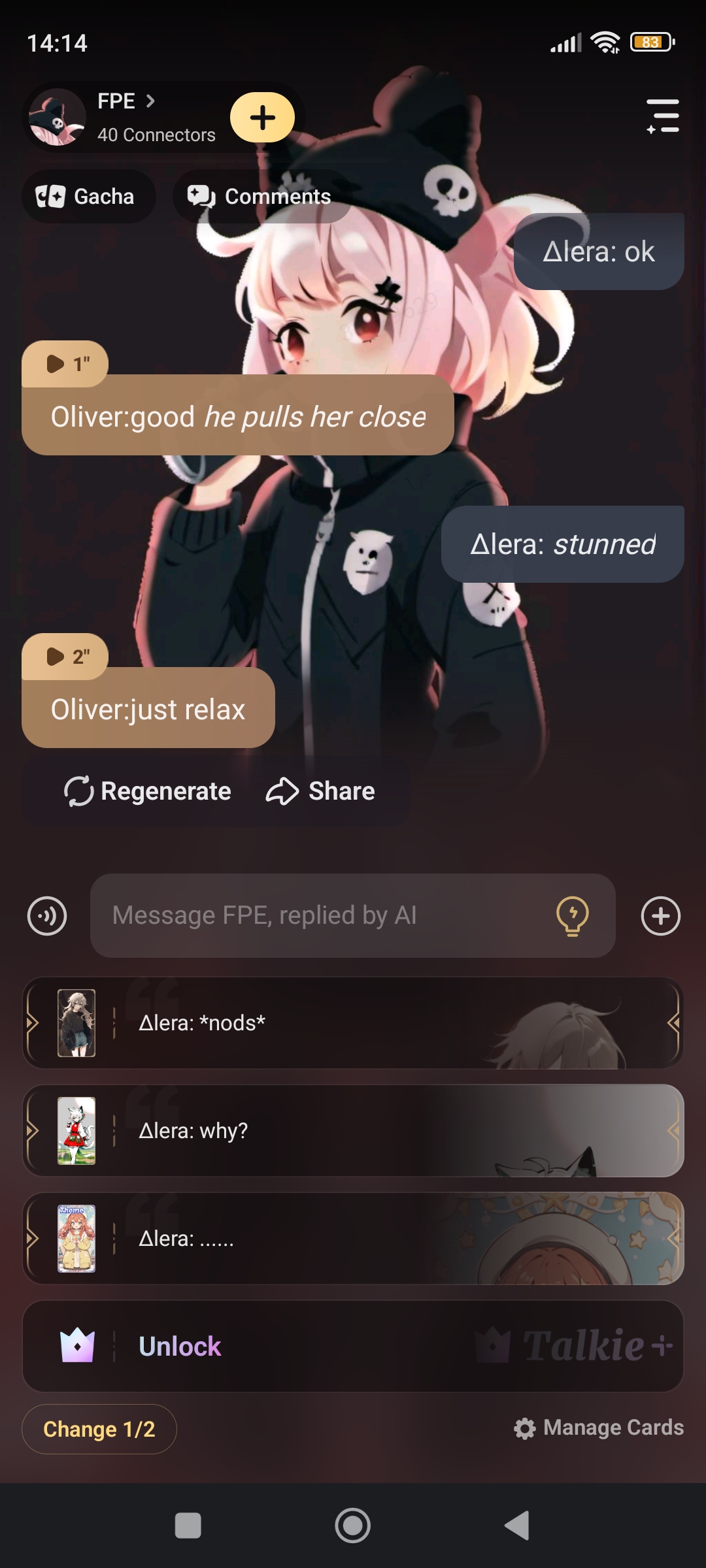Play the 1" voice clip
Viewport: 706px width, 1568px height.
pos(65,364)
